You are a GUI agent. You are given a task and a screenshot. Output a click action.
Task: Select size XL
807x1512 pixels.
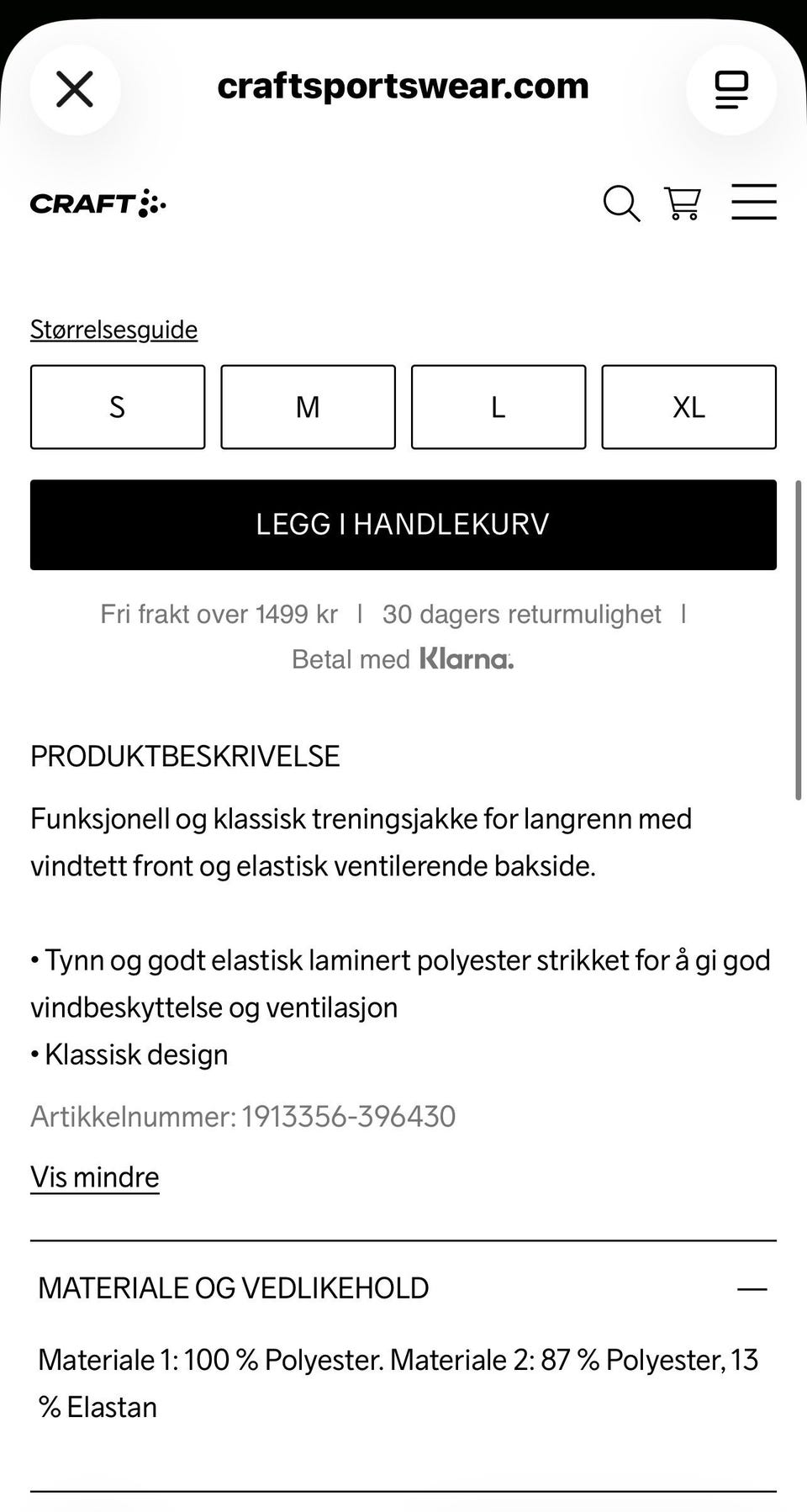tap(688, 407)
